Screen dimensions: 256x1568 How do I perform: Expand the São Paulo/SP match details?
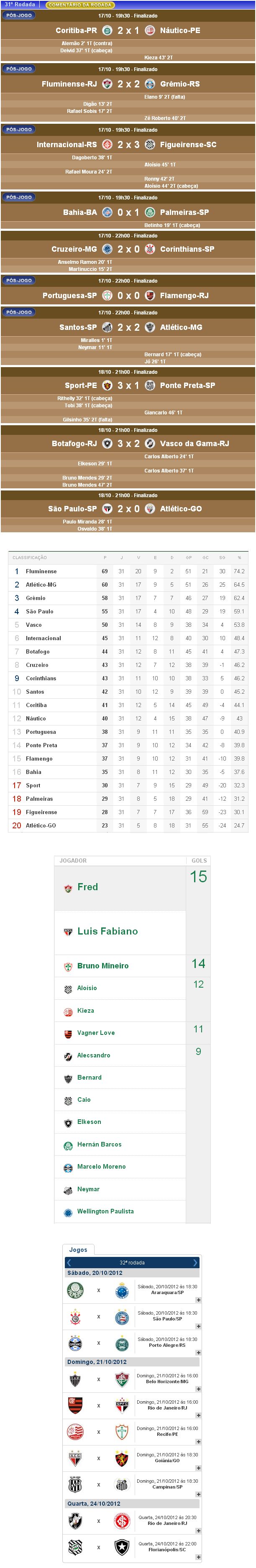pyautogui.click(x=198, y=1326)
